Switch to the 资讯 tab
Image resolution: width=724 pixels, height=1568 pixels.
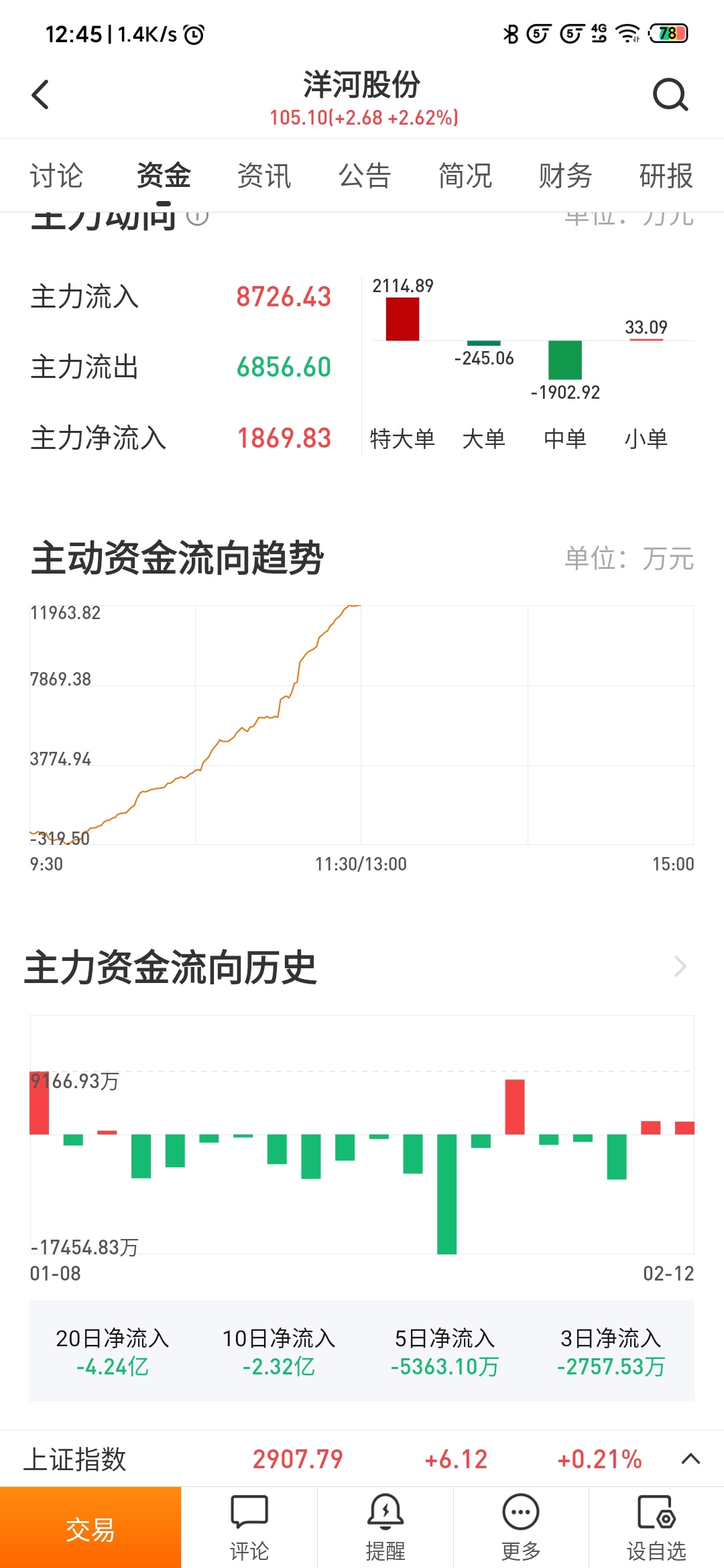coord(264,176)
